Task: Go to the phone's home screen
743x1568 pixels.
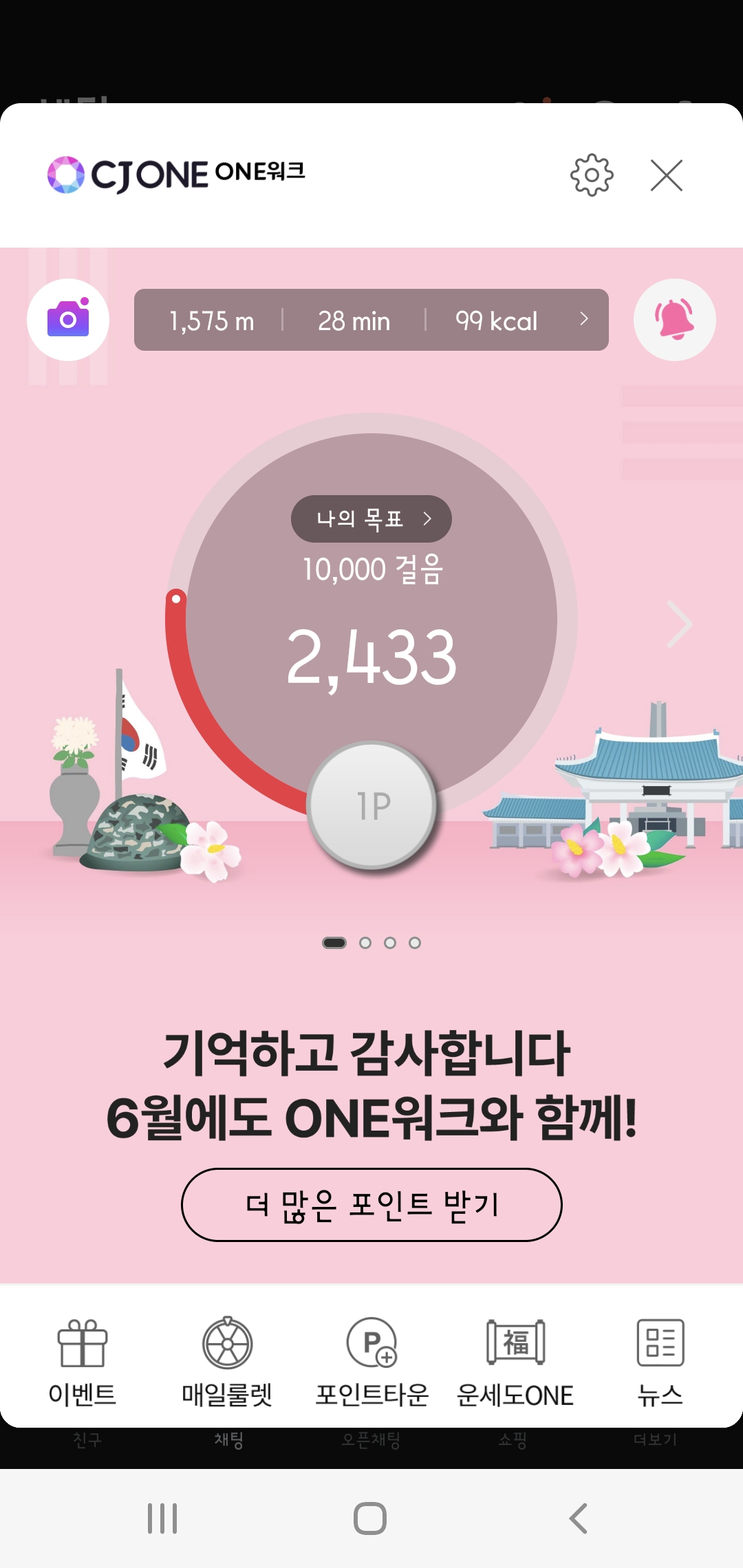Action: pos(370,1518)
